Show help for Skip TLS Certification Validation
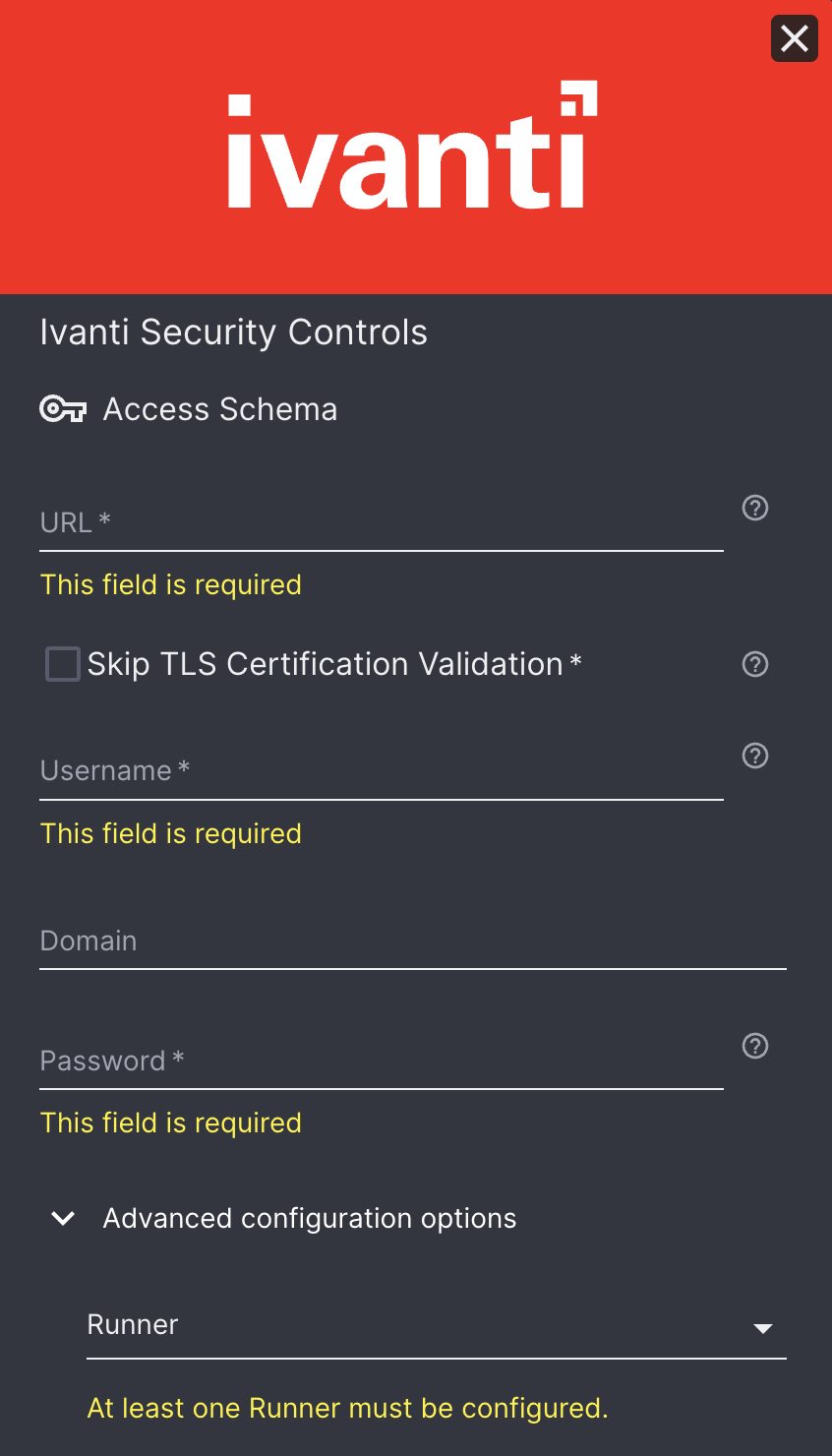This screenshot has width=832, height=1456. pyautogui.click(x=754, y=664)
